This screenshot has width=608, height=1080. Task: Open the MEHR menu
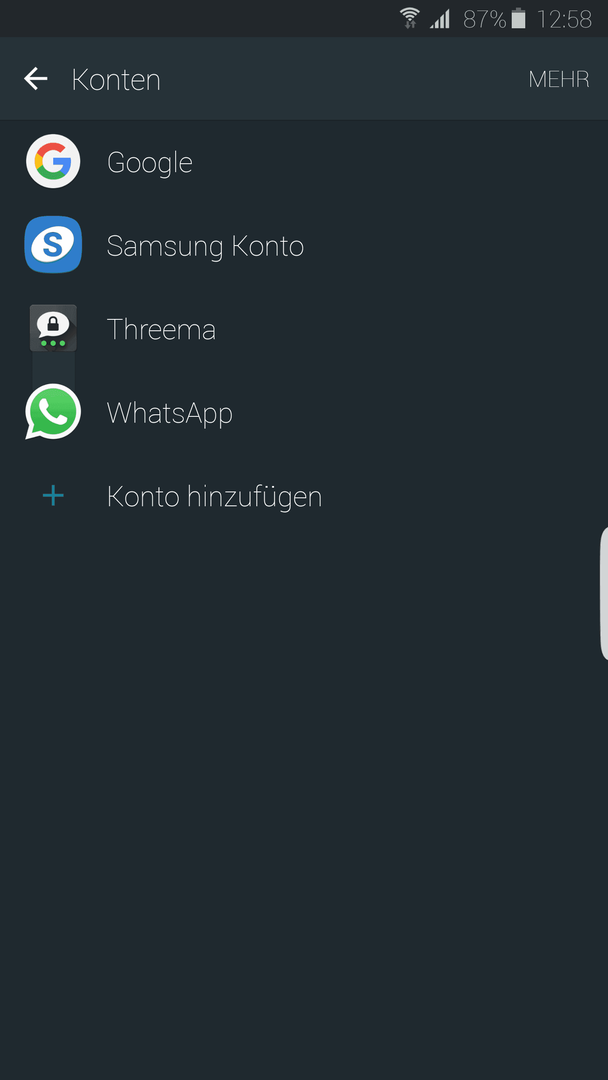[x=558, y=80]
